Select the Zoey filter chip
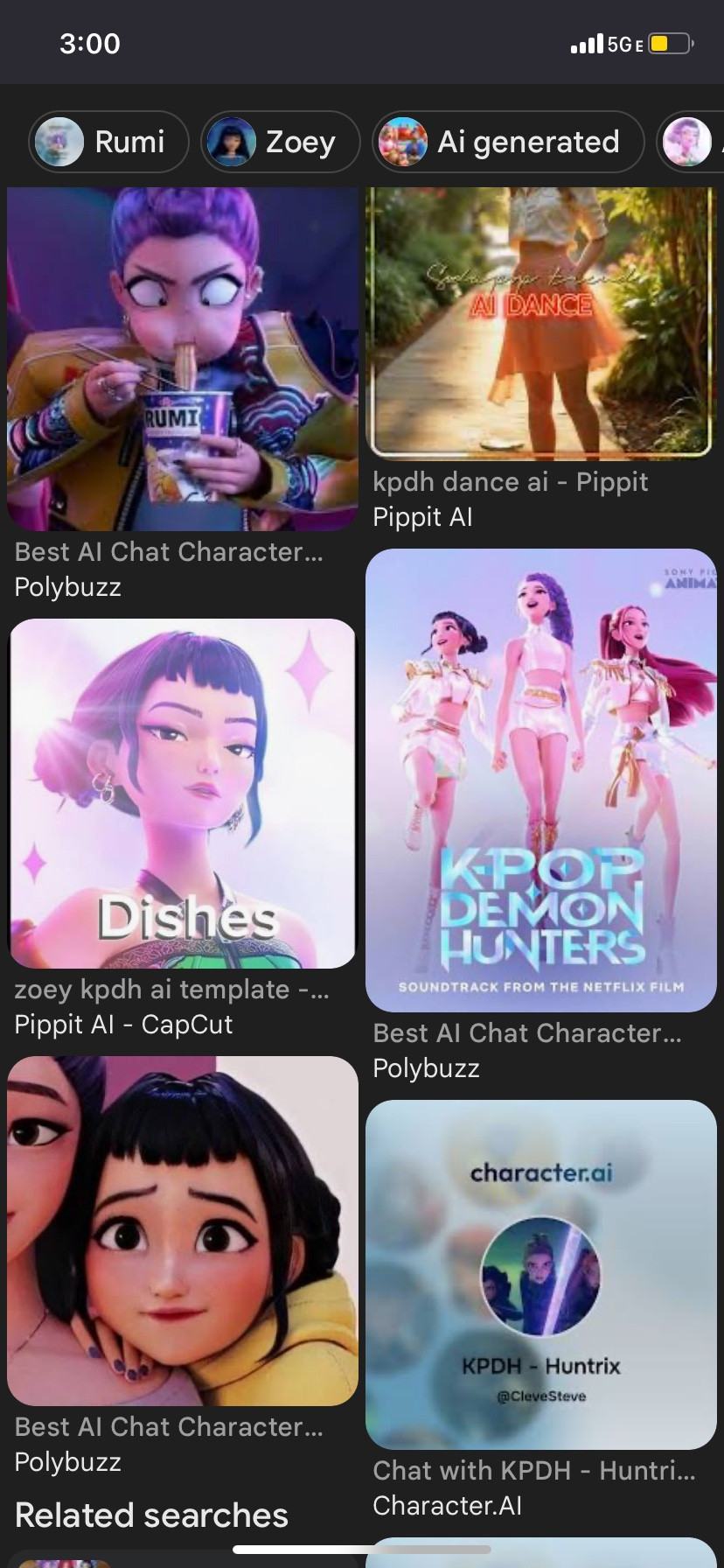The width and height of the screenshot is (724, 1568). [280, 142]
